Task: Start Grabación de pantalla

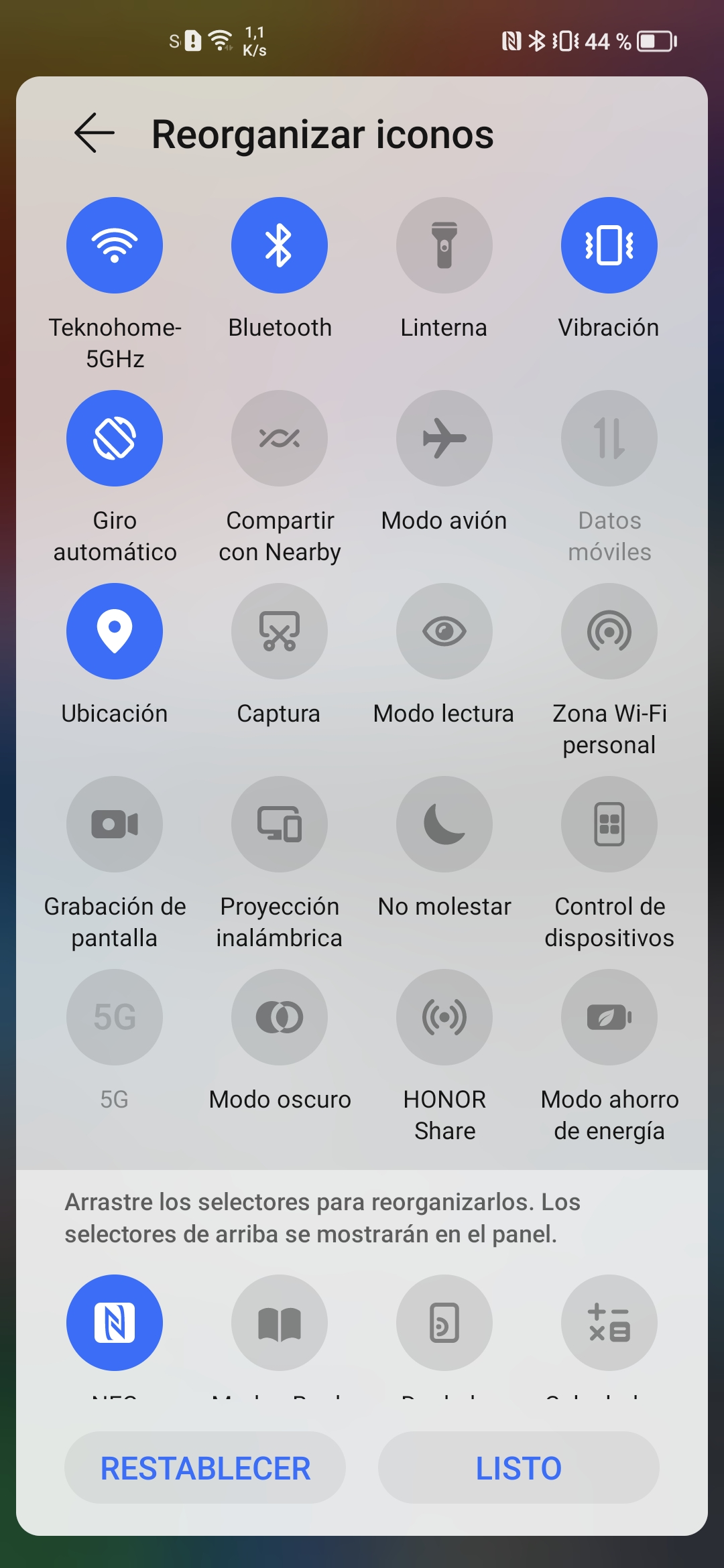Action: pos(115,824)
